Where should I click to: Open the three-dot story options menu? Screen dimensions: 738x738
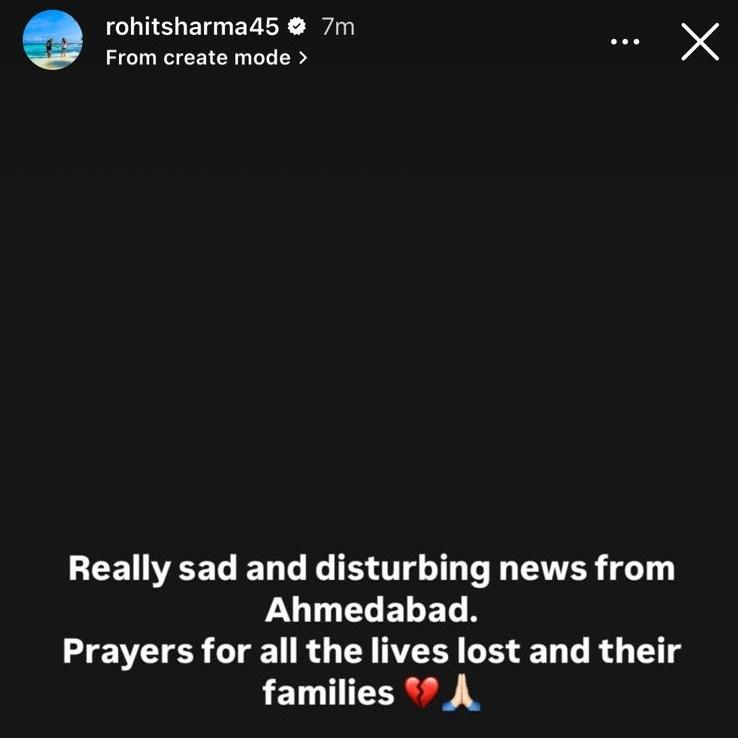(625, 42)
